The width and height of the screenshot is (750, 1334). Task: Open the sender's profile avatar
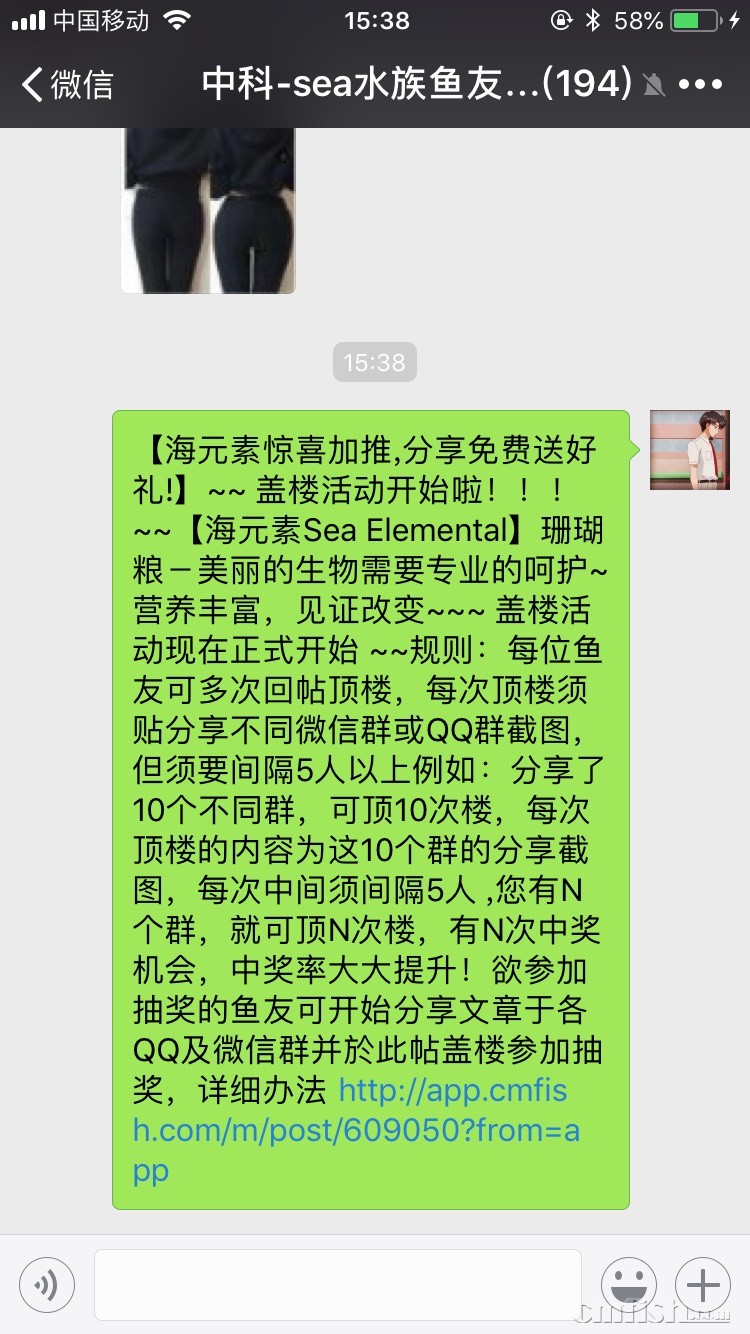point(689,449)
